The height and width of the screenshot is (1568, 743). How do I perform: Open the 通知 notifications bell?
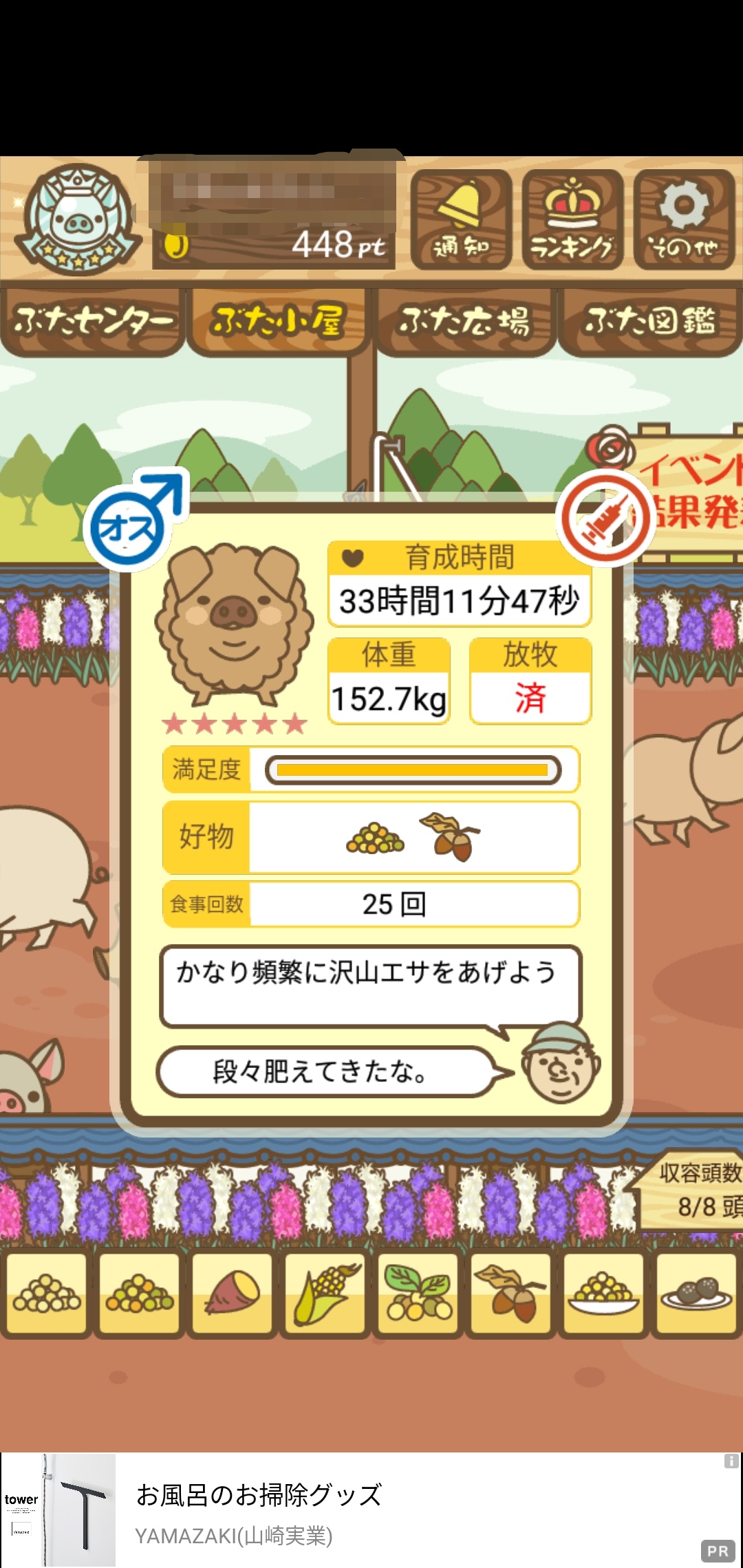[461, 220]
